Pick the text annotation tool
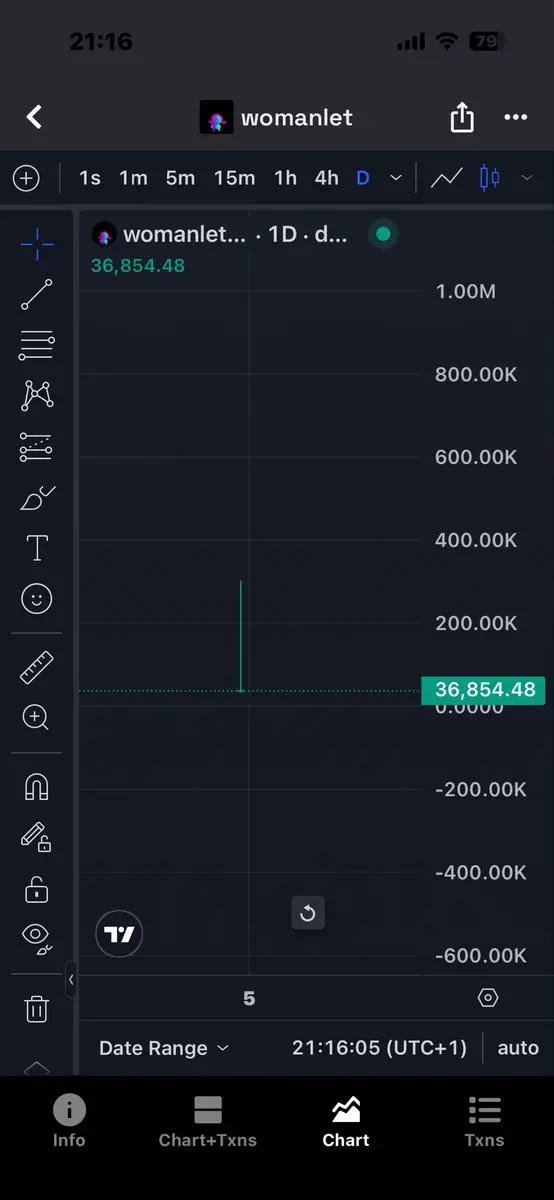Screen dimensions: 554x1200 [x=37, y=548]
